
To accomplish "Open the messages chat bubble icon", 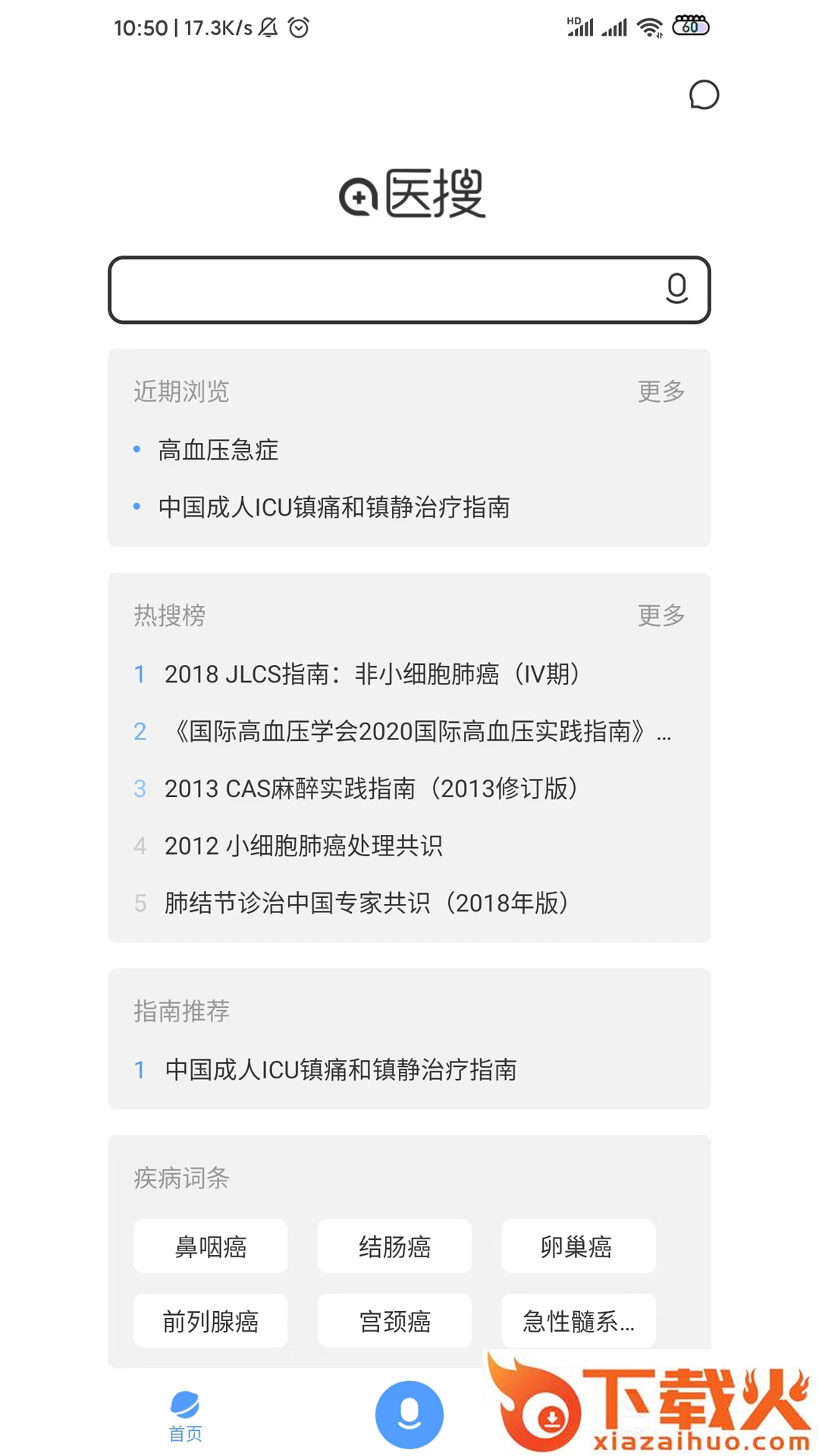I will pyautogui.click(x=704, y=95).
